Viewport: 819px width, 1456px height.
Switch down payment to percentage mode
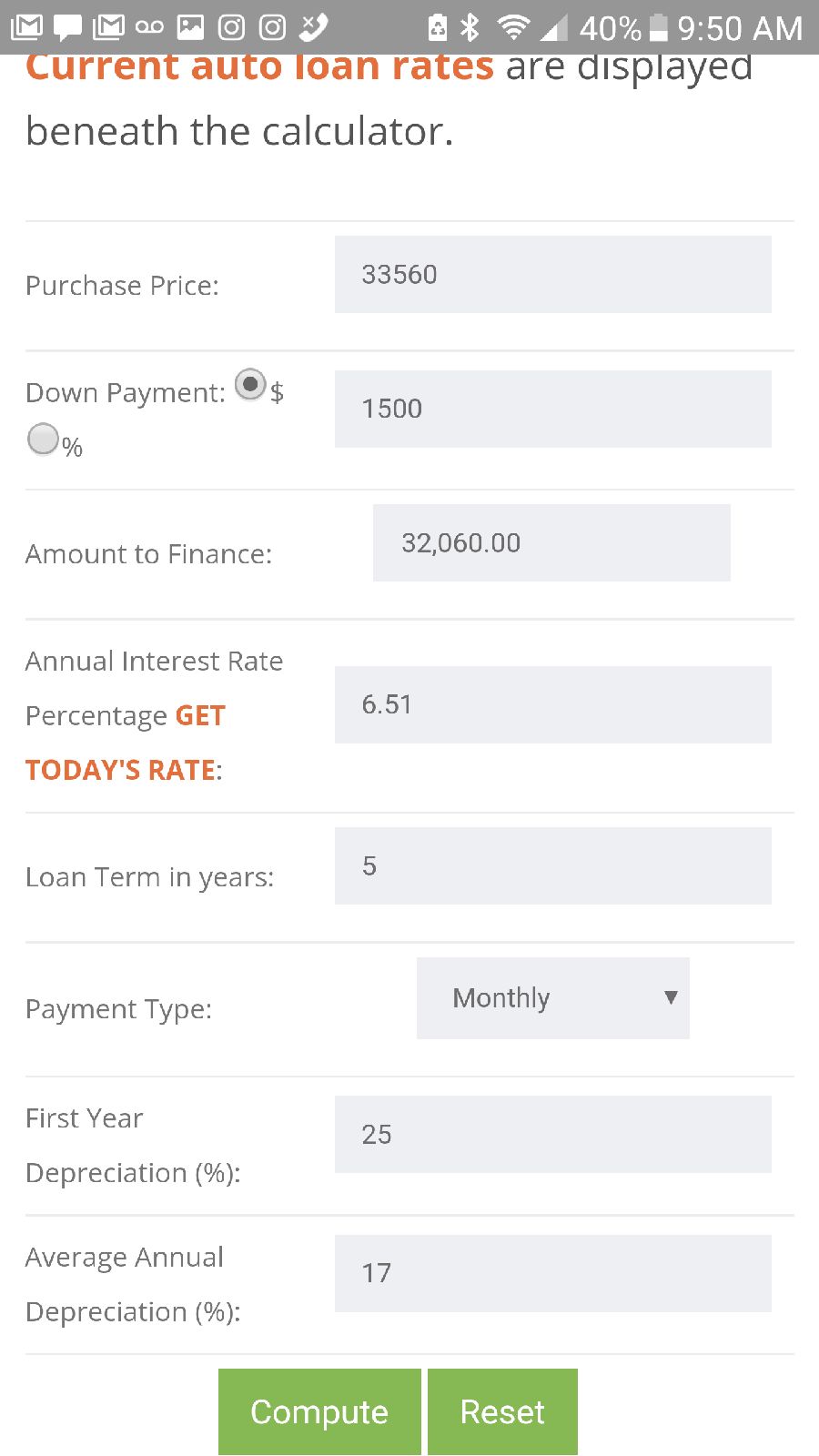pos(43,439)
